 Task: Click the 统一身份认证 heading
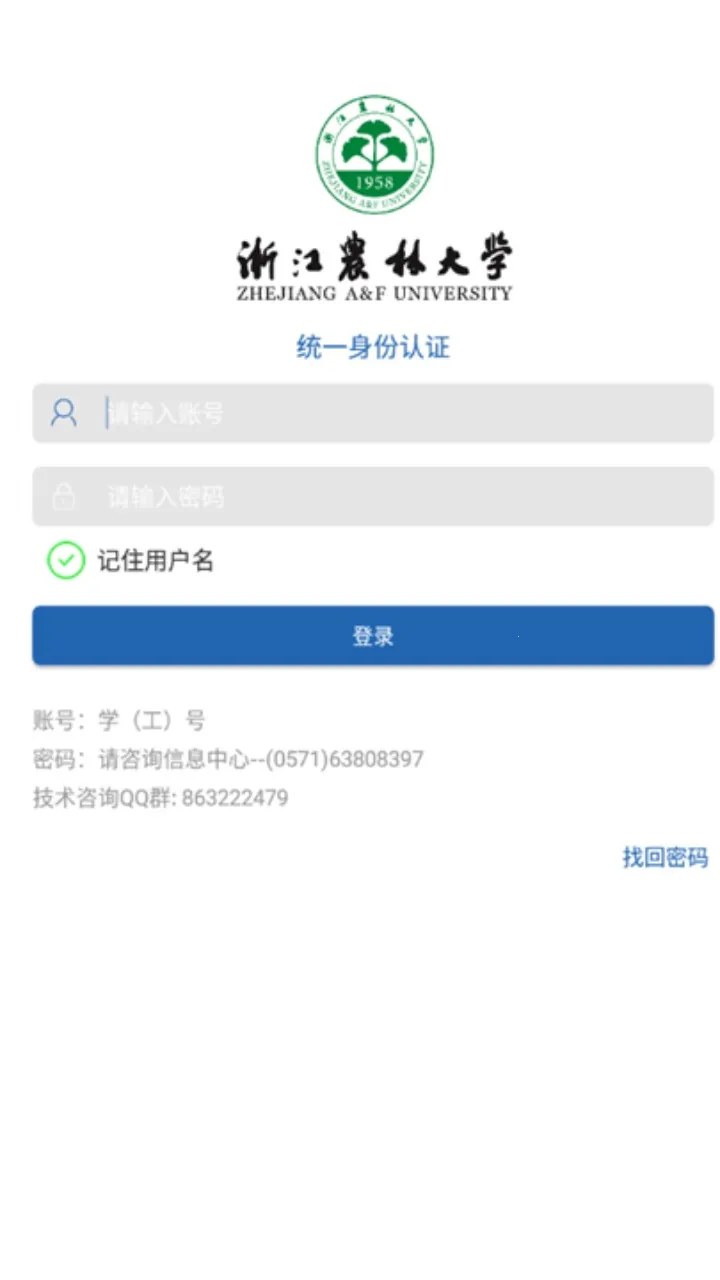click(x=372, y=348)
